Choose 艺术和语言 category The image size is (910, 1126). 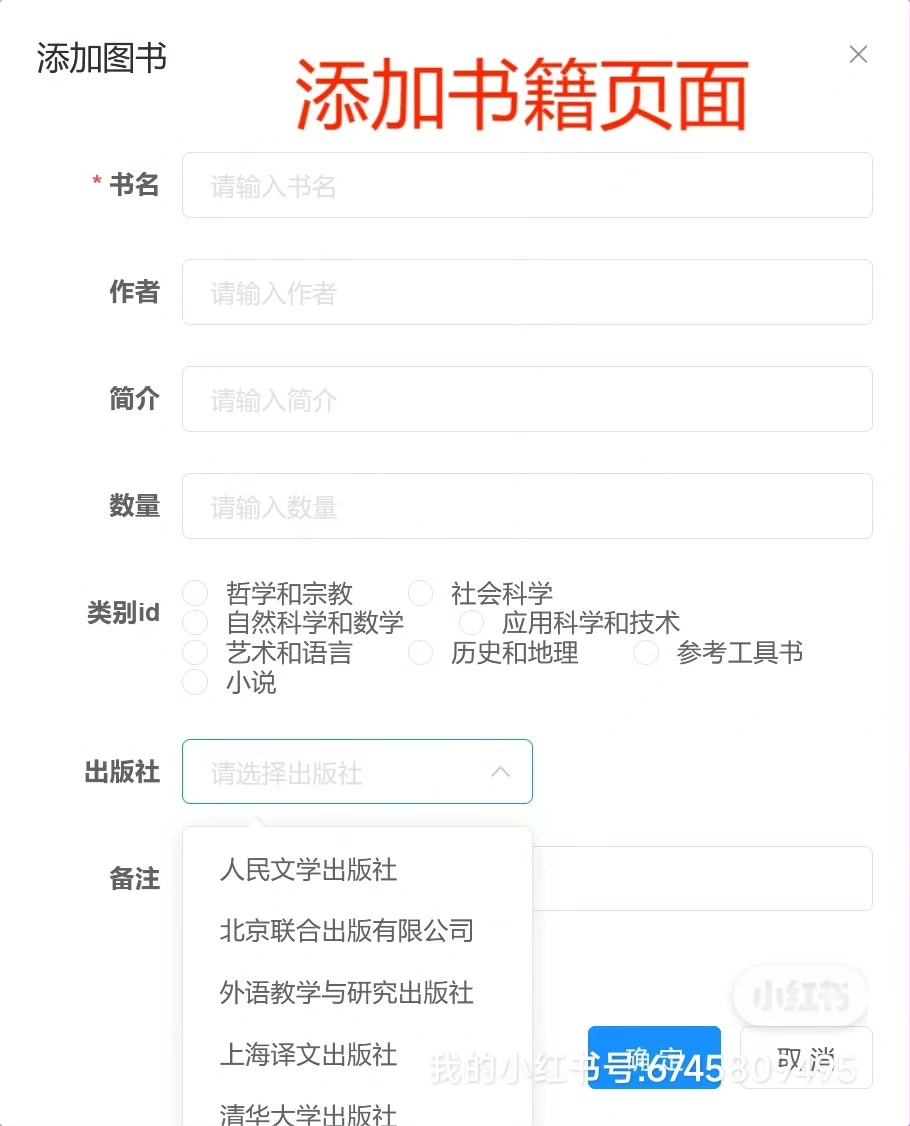click(196, 653)
